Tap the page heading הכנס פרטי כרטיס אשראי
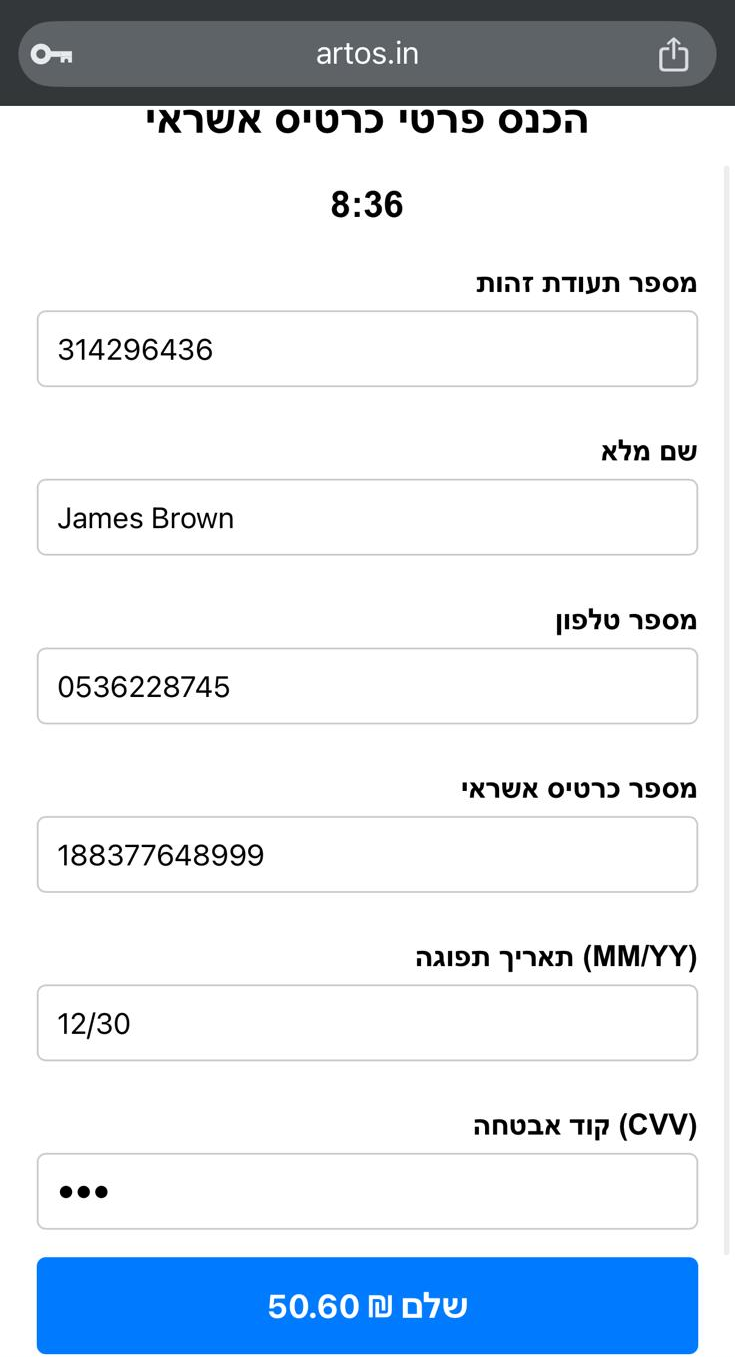 click(x=367, y=118)
